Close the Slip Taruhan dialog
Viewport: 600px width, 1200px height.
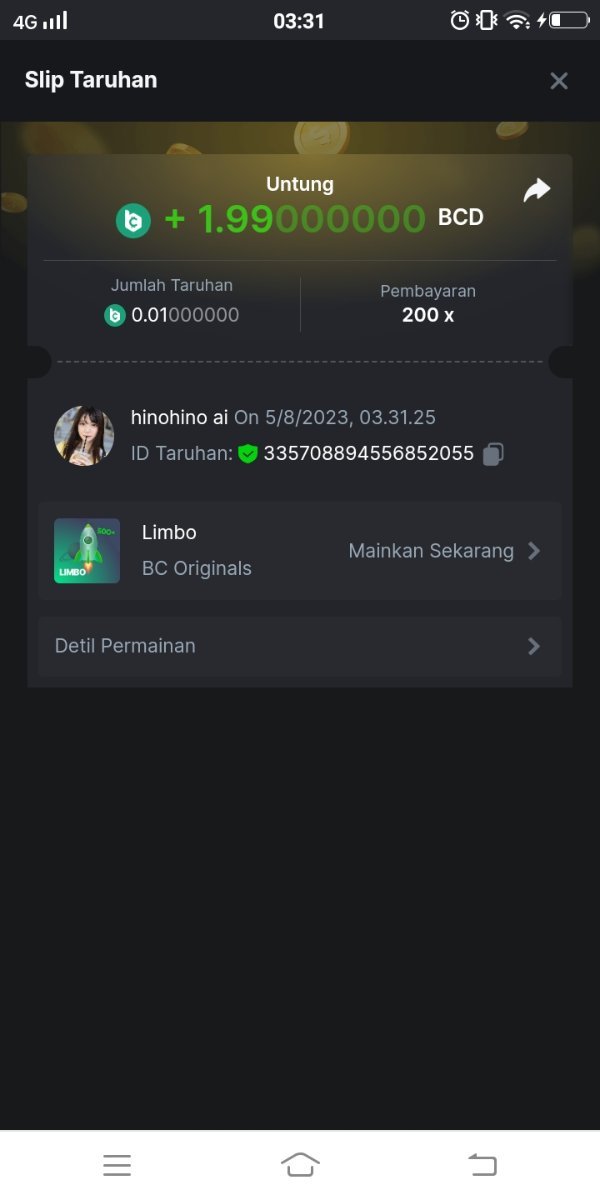tap(559, 81)
